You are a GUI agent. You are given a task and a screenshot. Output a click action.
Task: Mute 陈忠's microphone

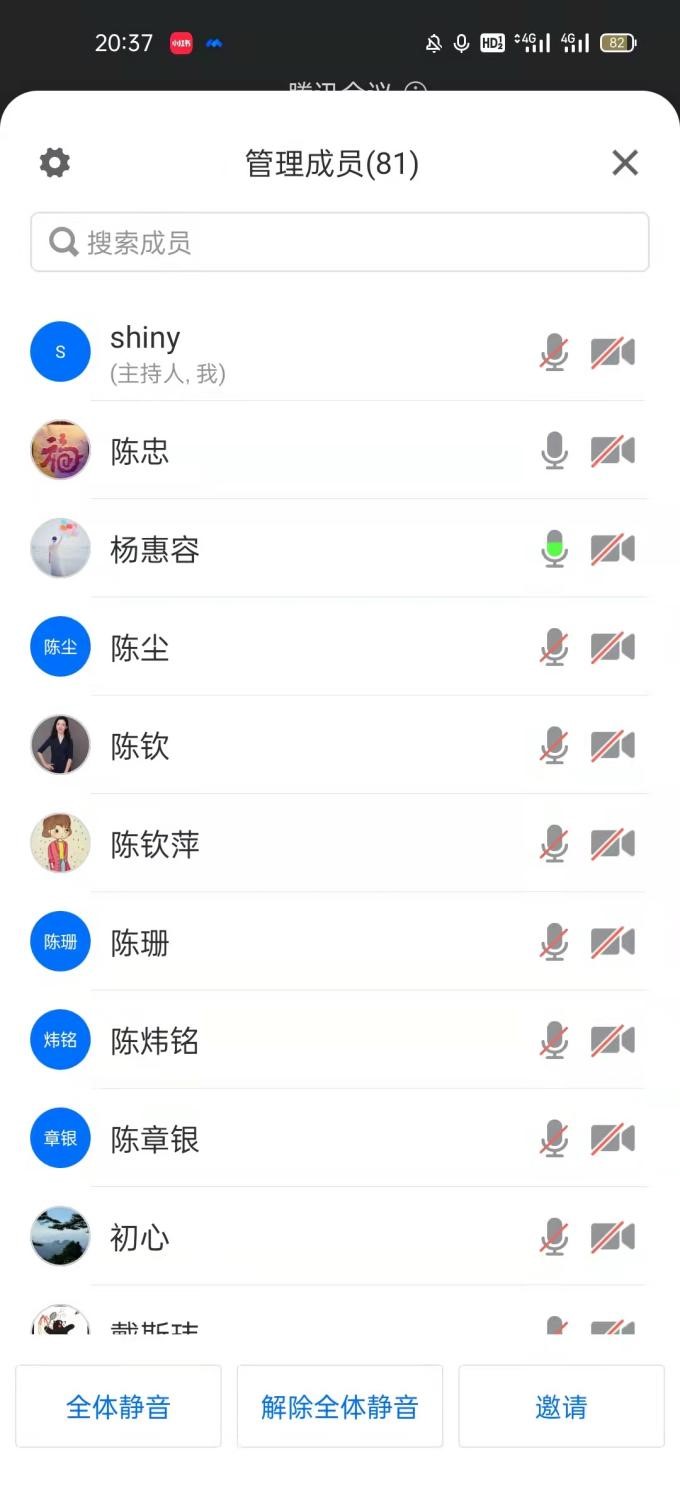point(554,451)
